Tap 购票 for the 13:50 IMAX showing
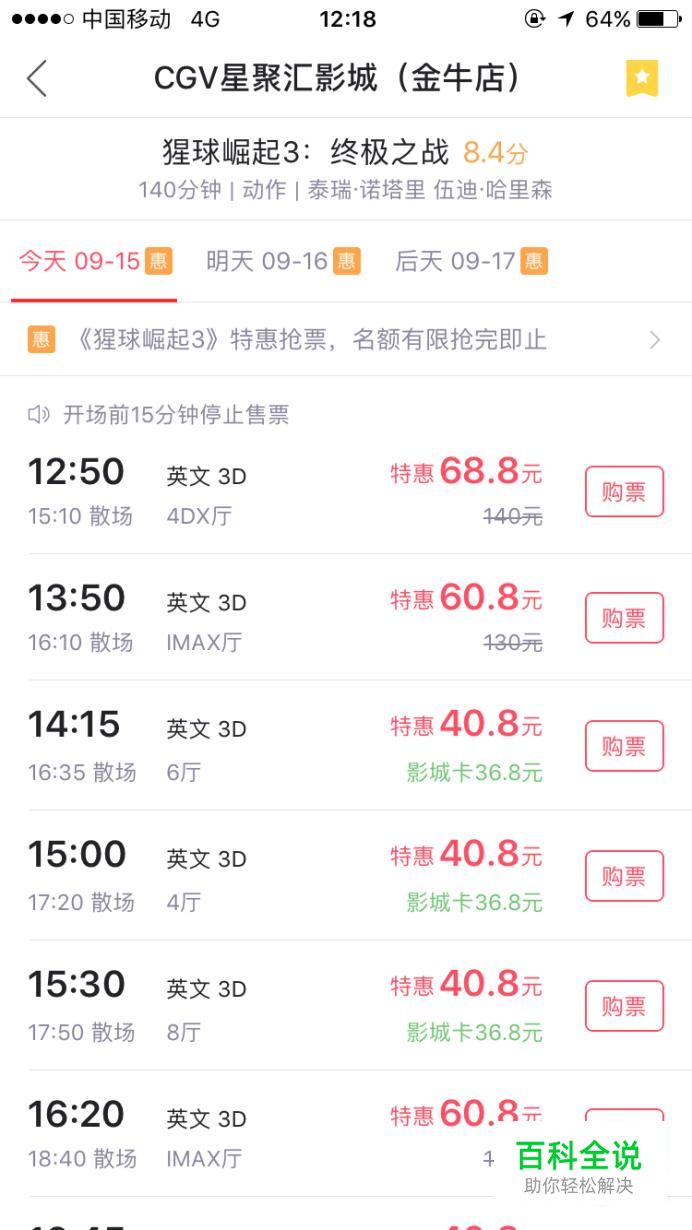The height and width of the screenshot is (1230, 692). click(x=624, y=617)
